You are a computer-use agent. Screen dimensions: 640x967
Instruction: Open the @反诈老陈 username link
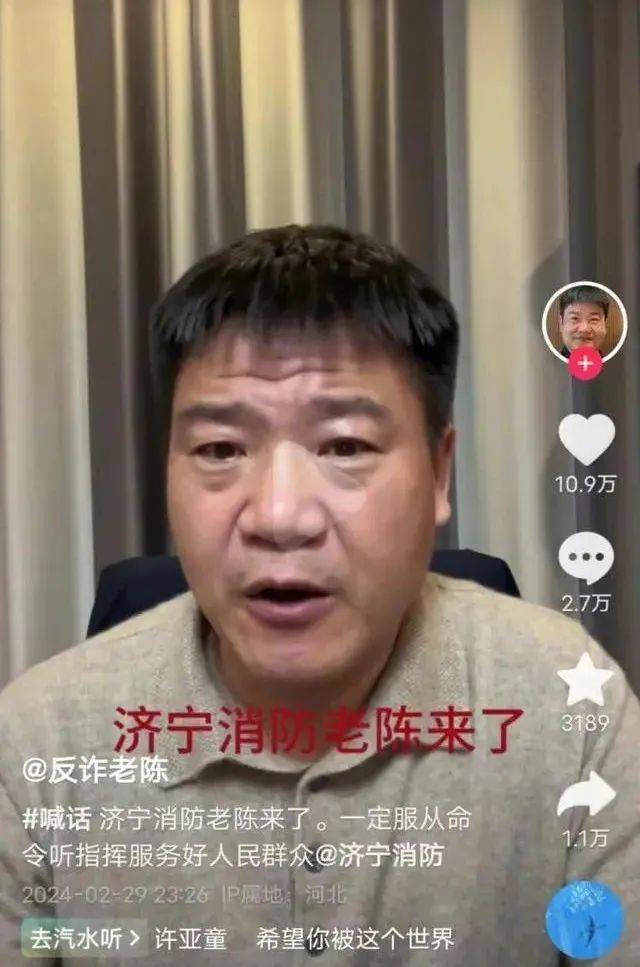[x=95, y=772]
